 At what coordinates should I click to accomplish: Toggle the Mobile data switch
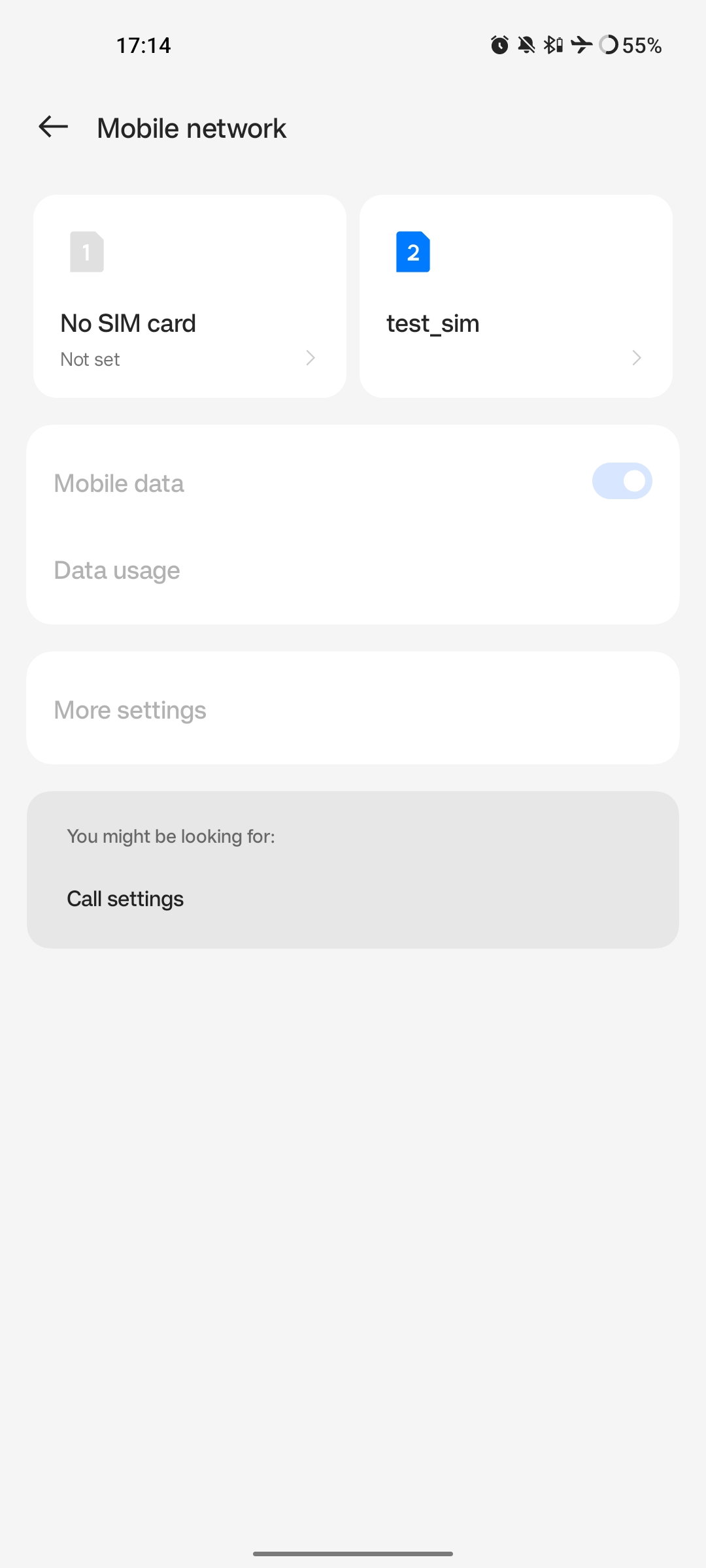pos(621,482)
